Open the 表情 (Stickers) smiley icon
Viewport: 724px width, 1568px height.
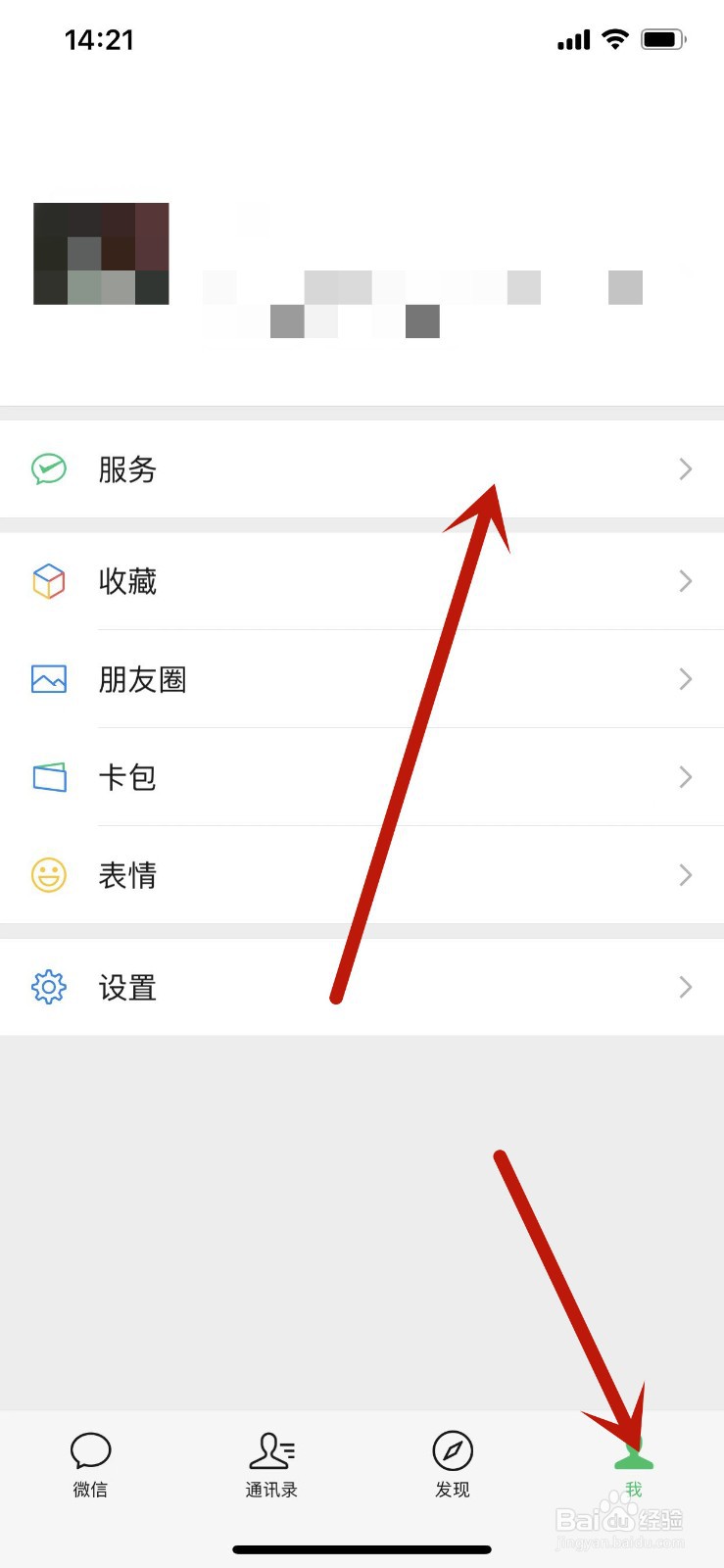(x=47, y=875)
